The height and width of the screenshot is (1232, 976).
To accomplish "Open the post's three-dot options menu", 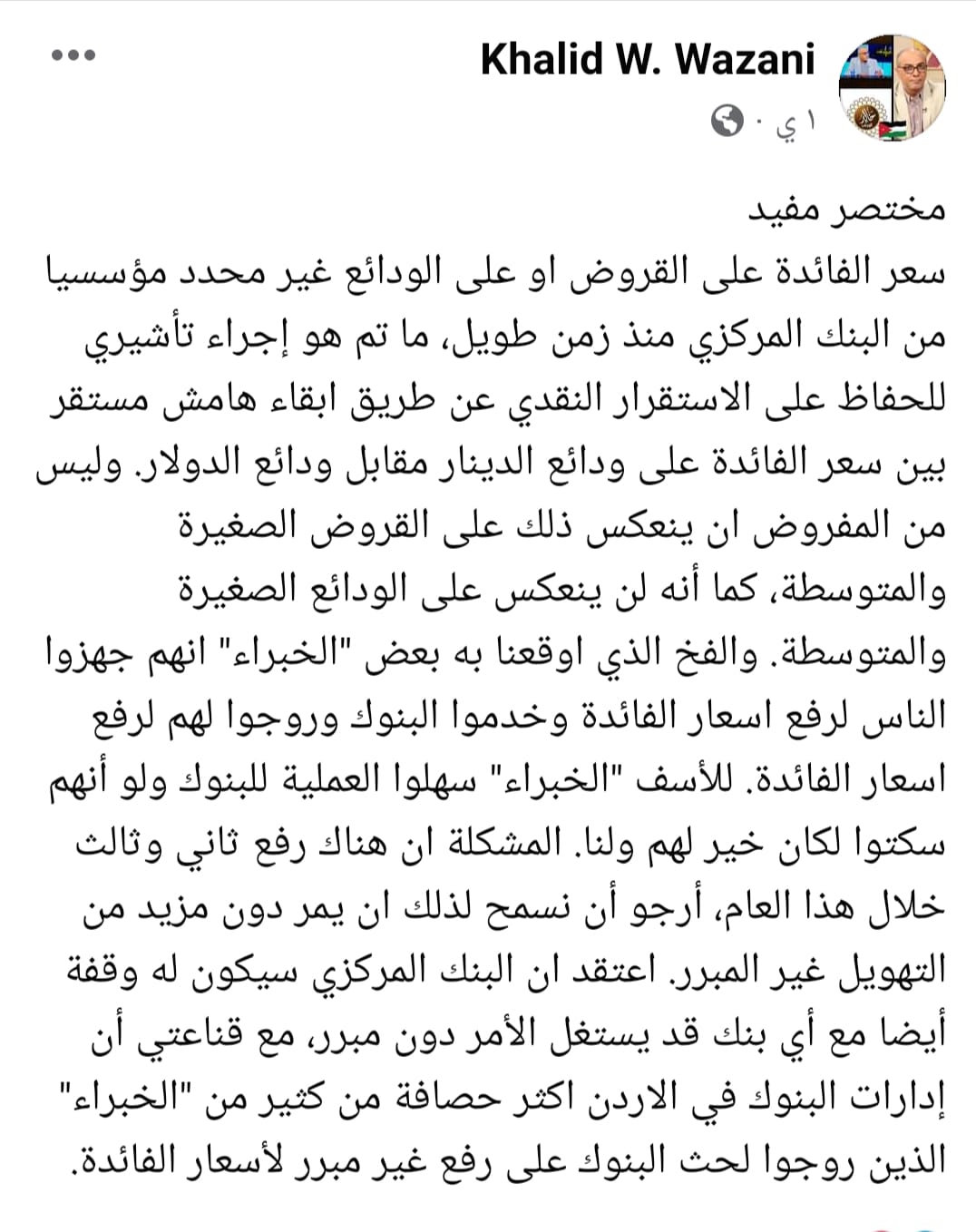I will 73,55.
